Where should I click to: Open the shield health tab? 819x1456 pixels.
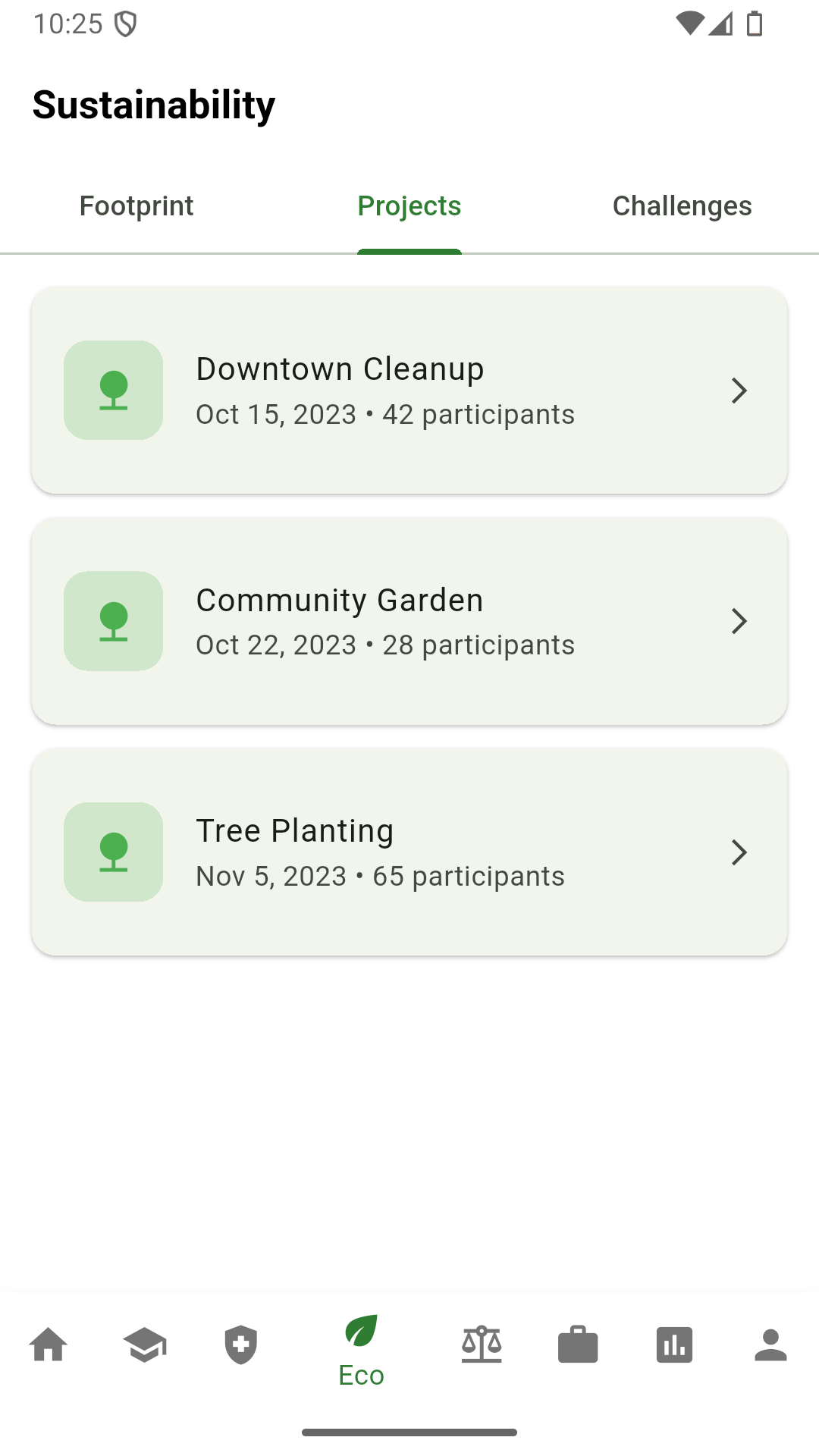pos(241,1345)
